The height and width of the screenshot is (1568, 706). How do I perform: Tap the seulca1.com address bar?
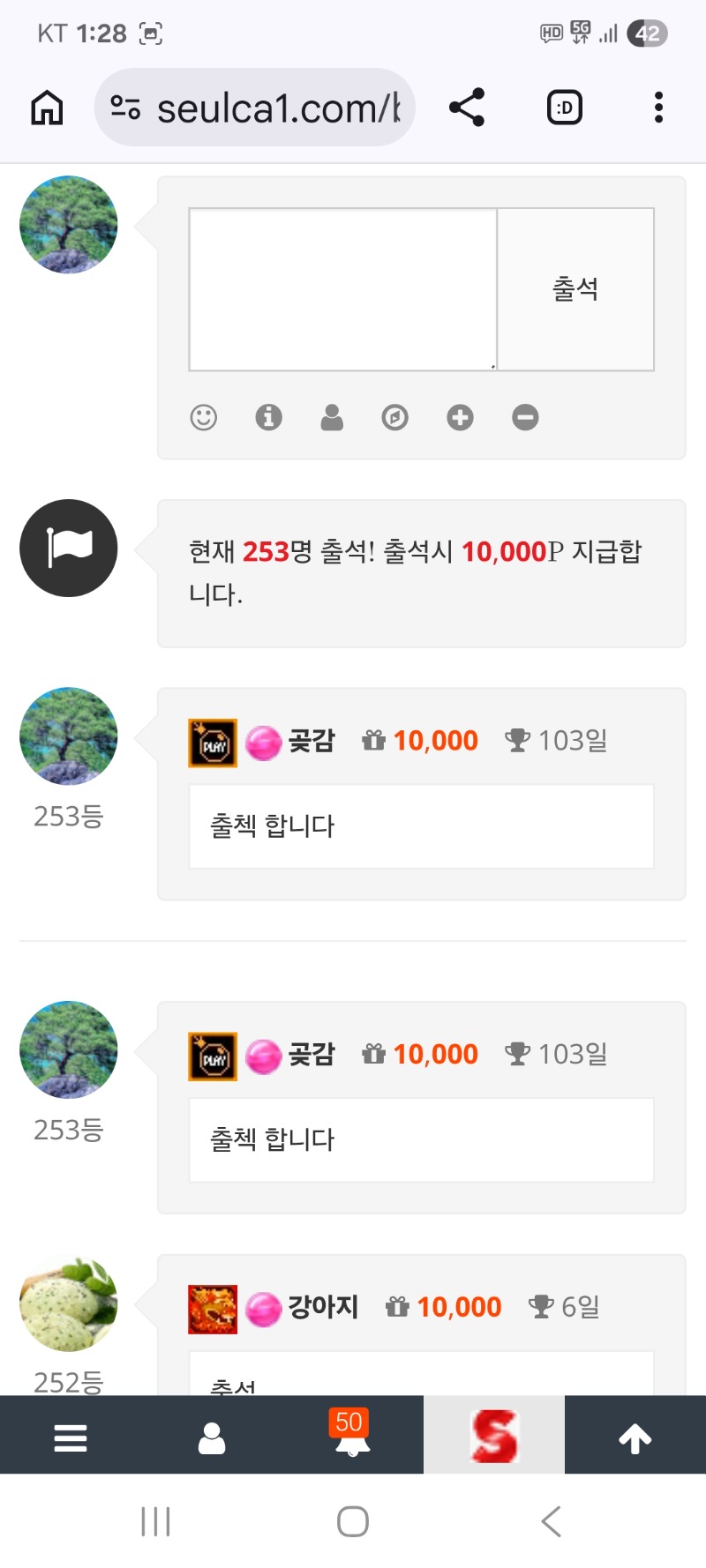[x=256, y=108]
